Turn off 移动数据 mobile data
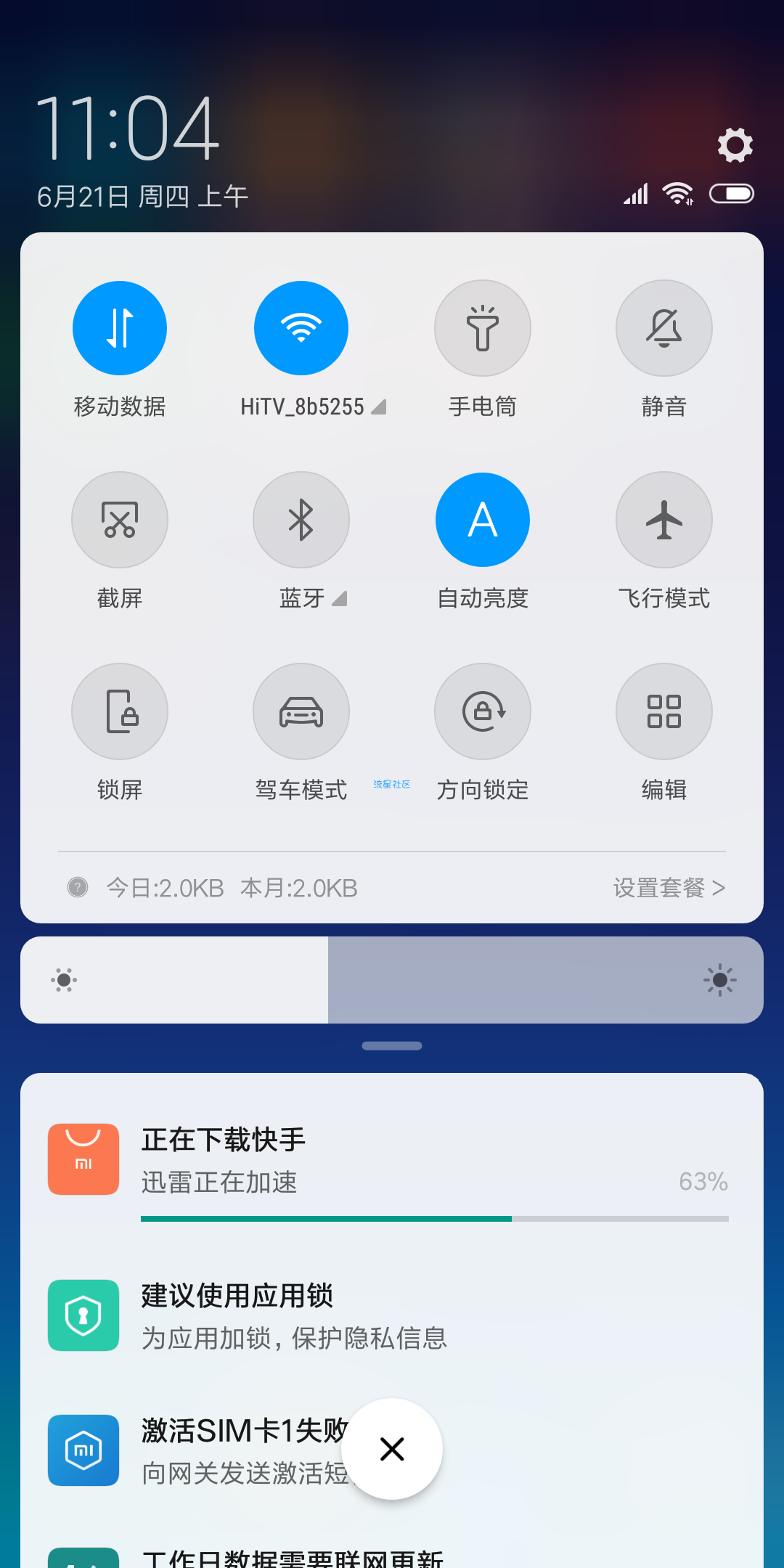The width and height of the screenshot is (784, 1568). point(120,328)
